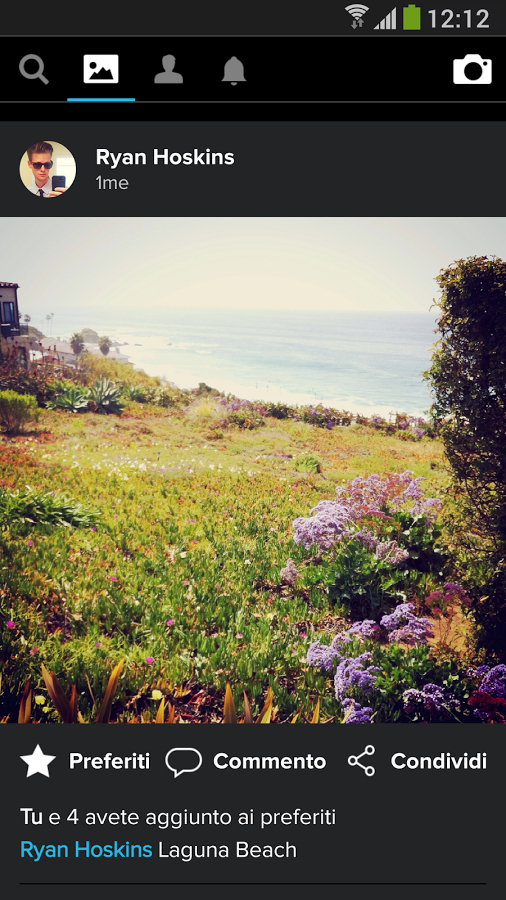
Task: View who added this to favorites
Action: coord(178,817)
